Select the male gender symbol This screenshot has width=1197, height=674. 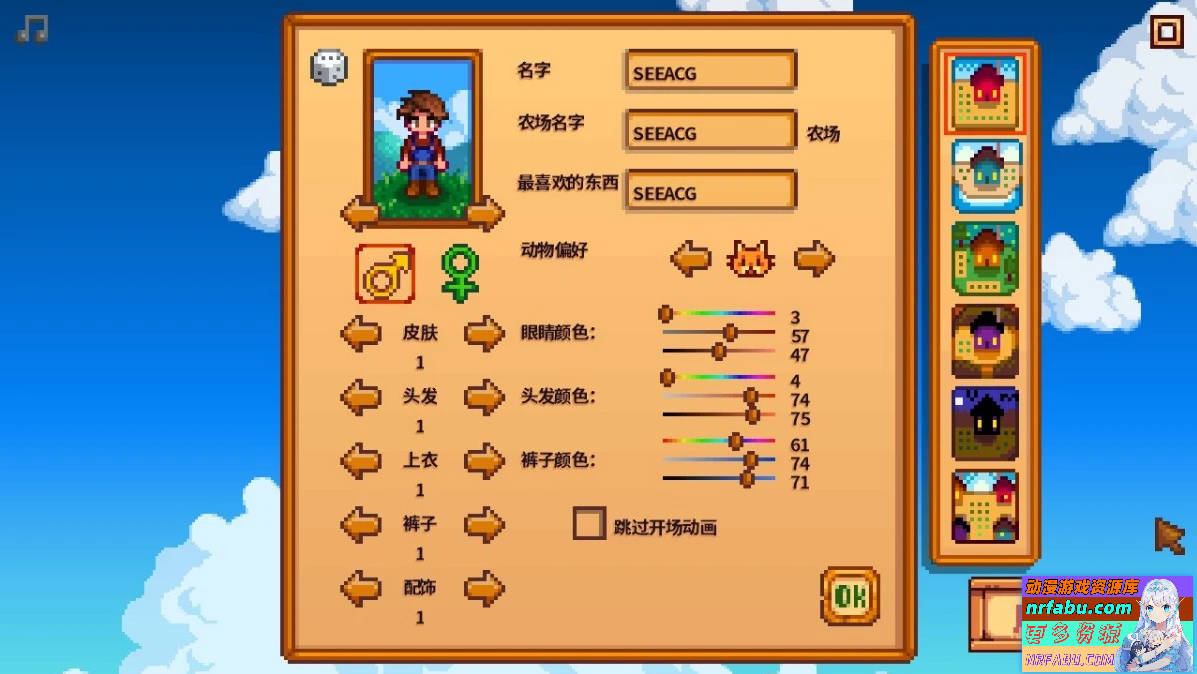(x=385, y=274)
